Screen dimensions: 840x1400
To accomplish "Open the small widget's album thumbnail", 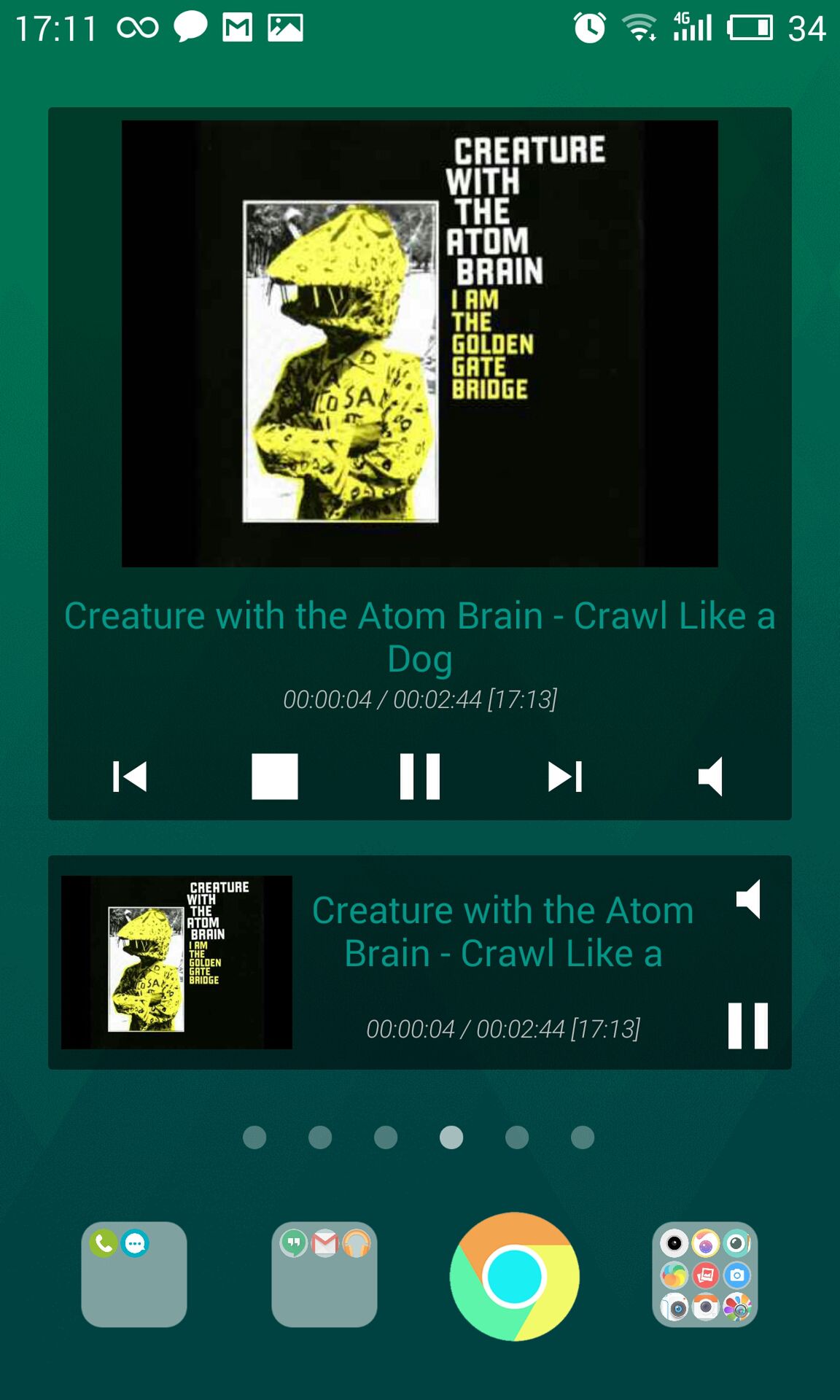I will (176, 962).
